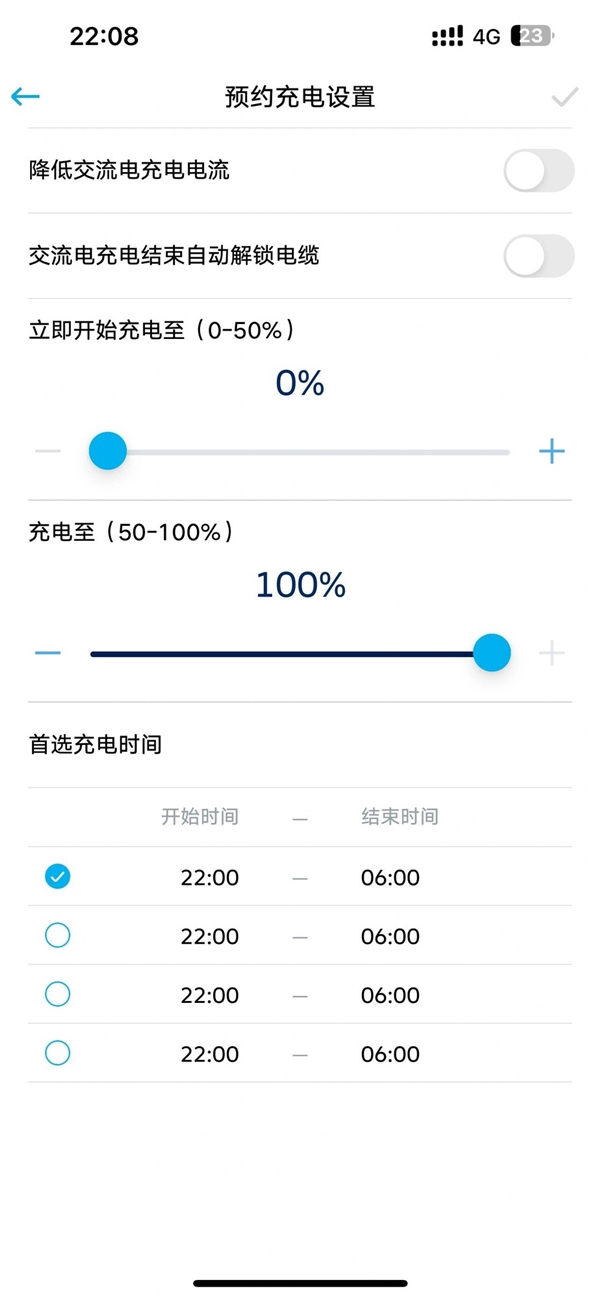Image resolution: width=600 pixels, height=1298 pixels.
Task: Turn on 交流电充电结束自动解锁电缆
Action: tap(538, 256)
